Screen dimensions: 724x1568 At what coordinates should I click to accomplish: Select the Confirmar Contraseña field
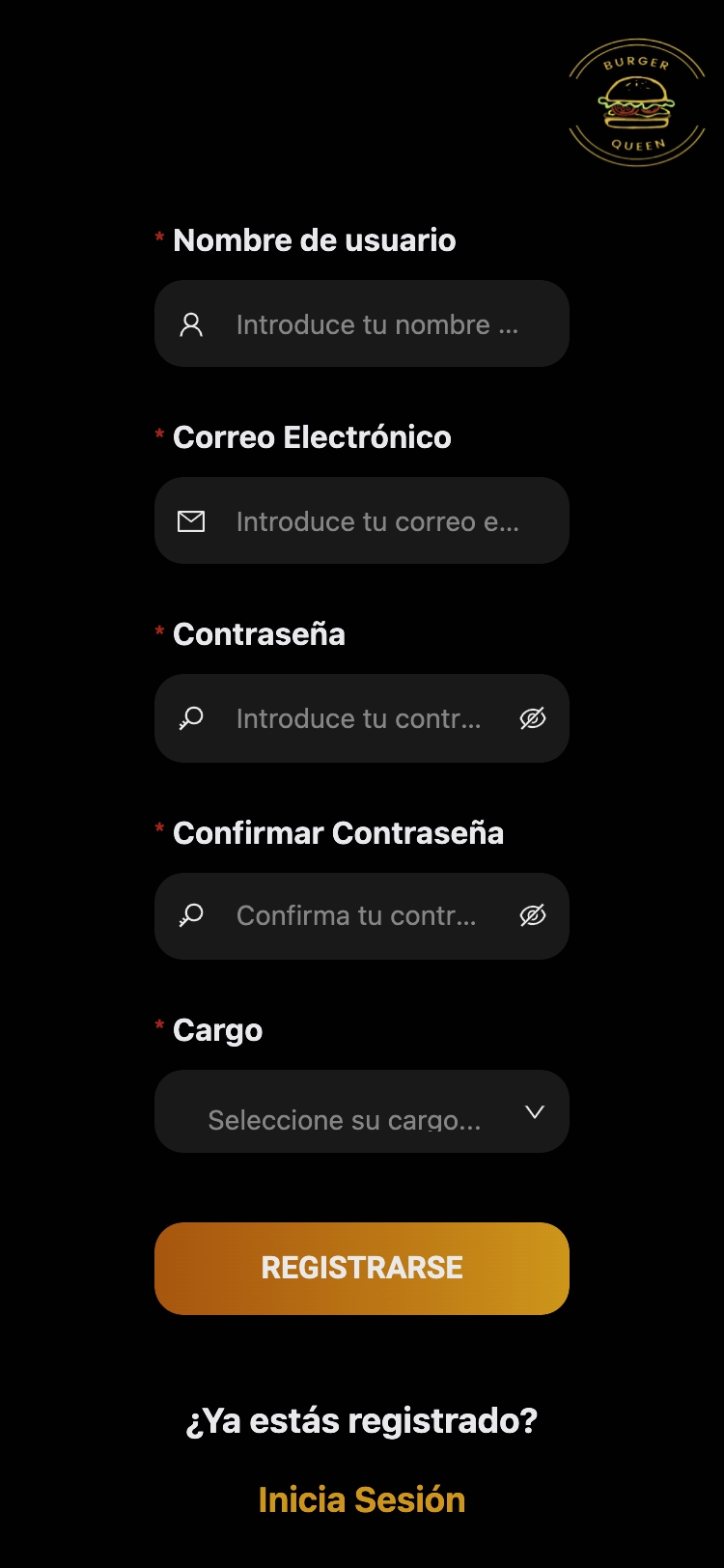359,915
